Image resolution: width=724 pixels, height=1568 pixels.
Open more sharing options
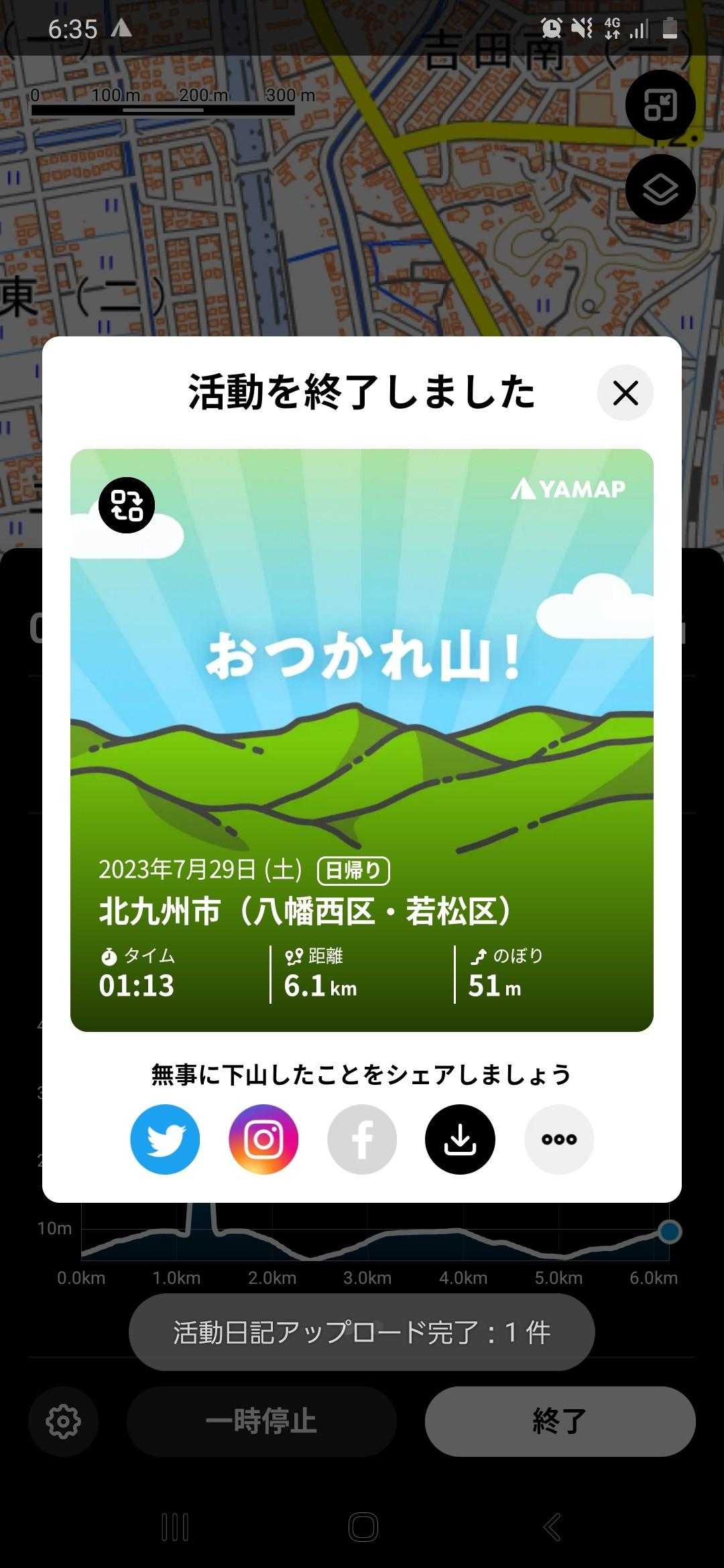559,1139
